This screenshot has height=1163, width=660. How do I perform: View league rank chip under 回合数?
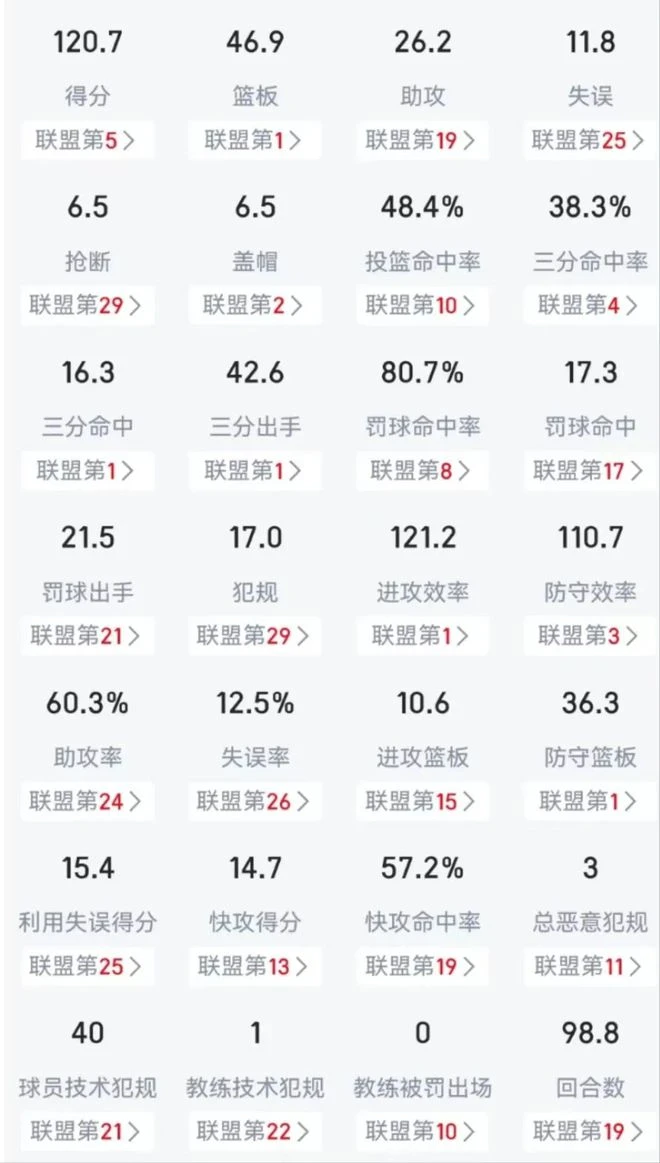click(x=590, y=1131)
